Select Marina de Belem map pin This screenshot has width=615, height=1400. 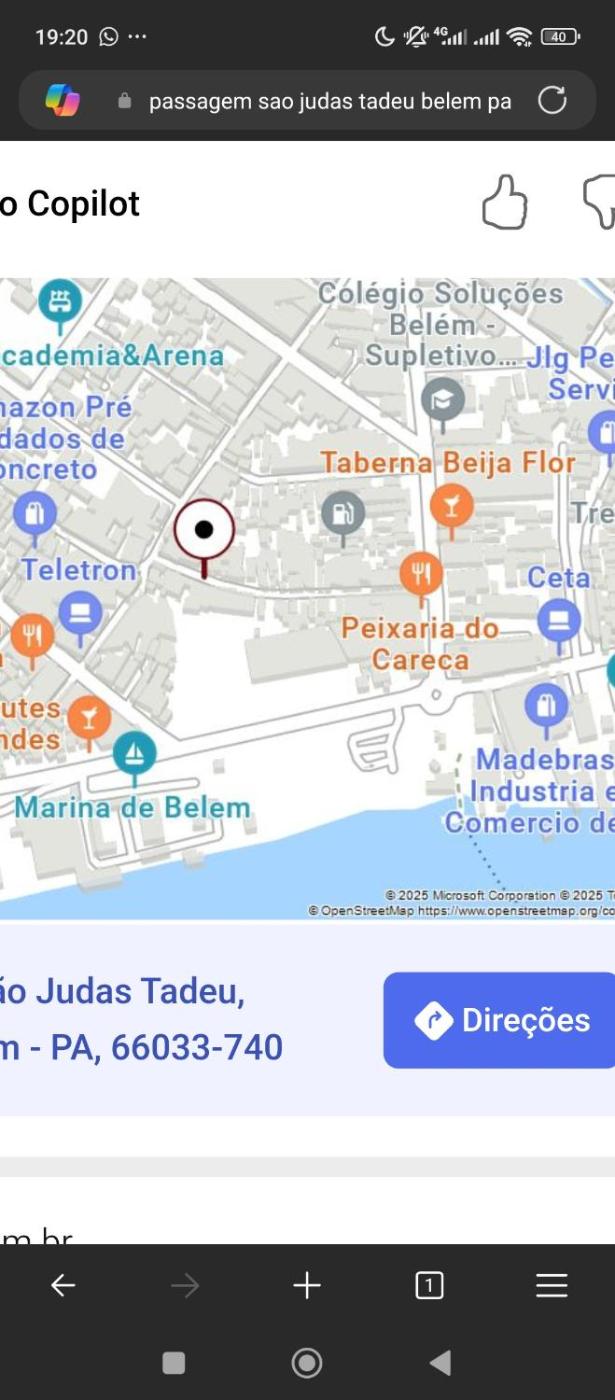click(x=133, y=751)
